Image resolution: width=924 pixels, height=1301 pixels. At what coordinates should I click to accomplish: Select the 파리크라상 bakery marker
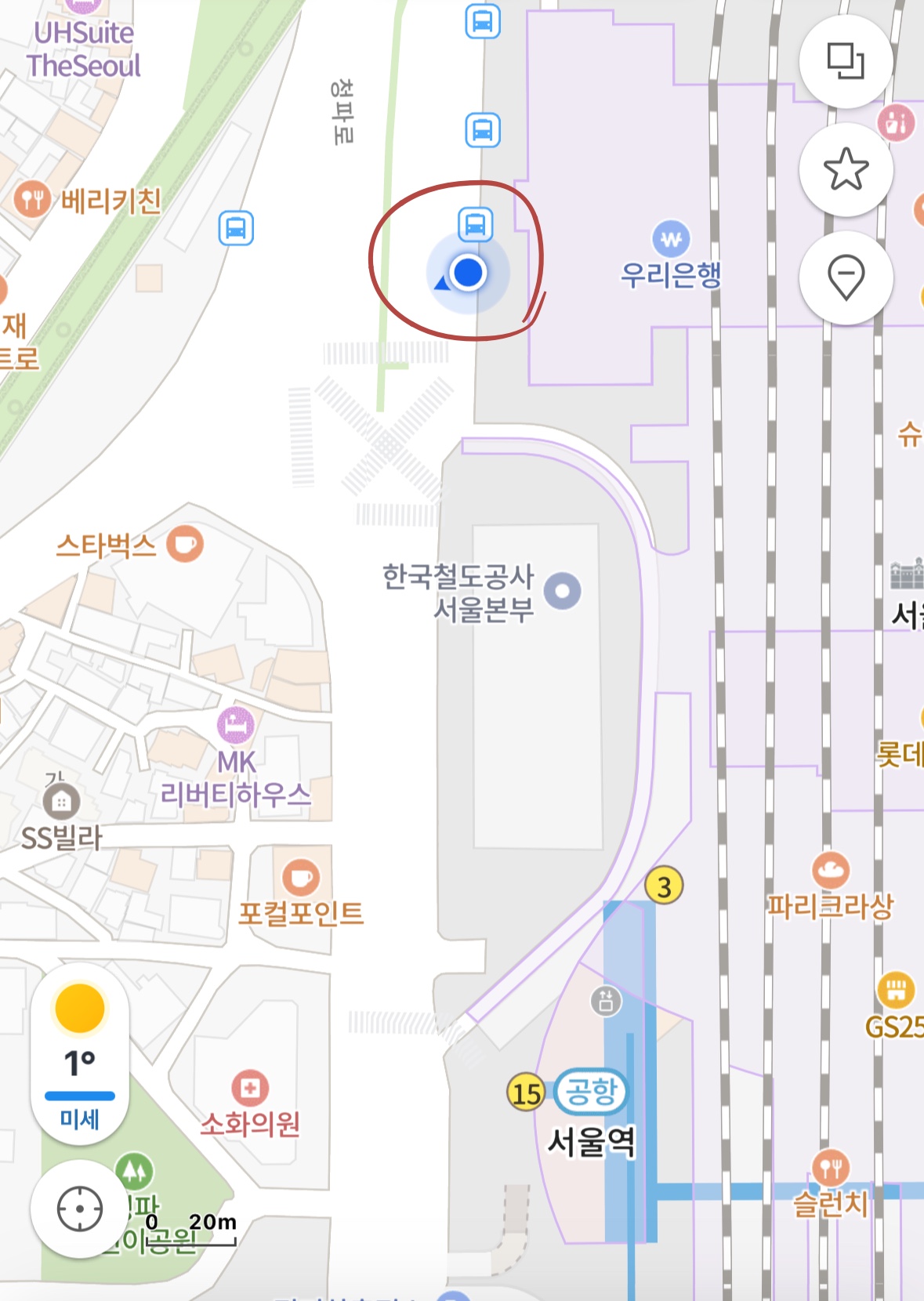coord(831,870)
